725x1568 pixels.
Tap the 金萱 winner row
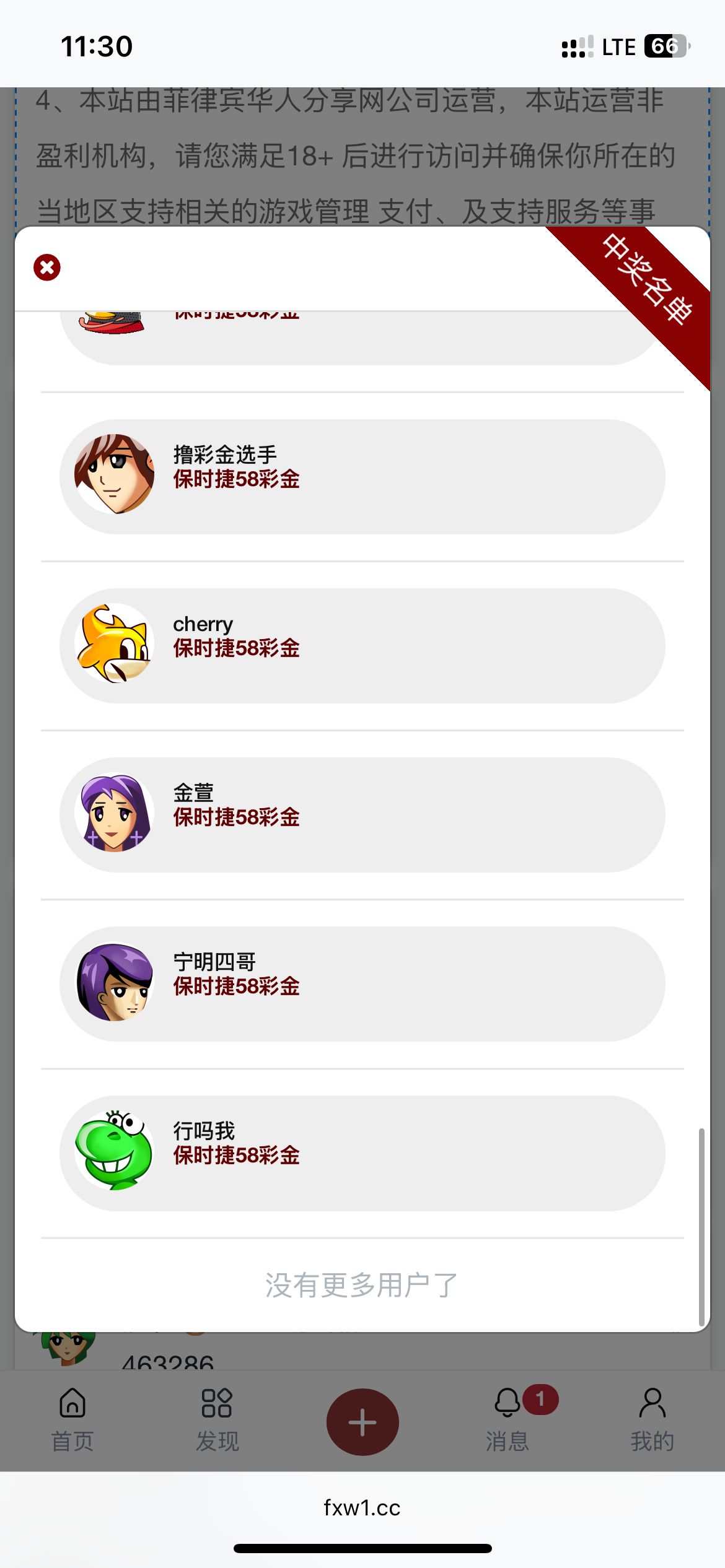click(362, 815)
